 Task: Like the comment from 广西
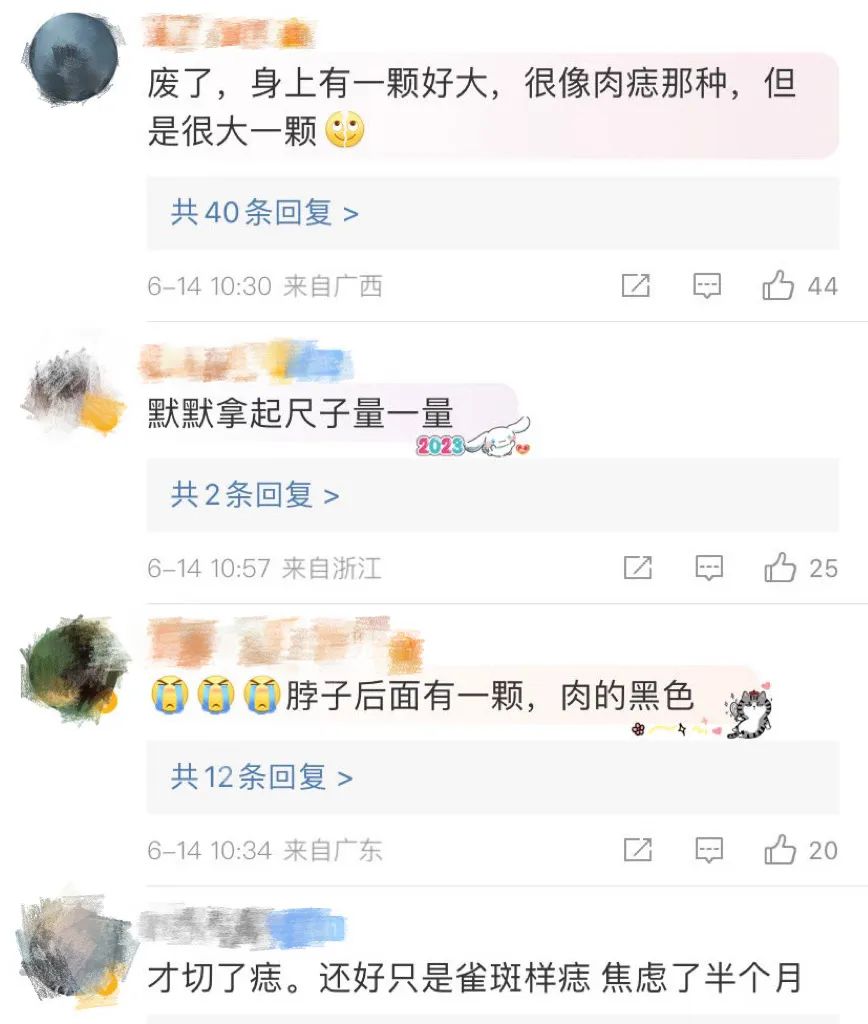(x=779, y=286)
